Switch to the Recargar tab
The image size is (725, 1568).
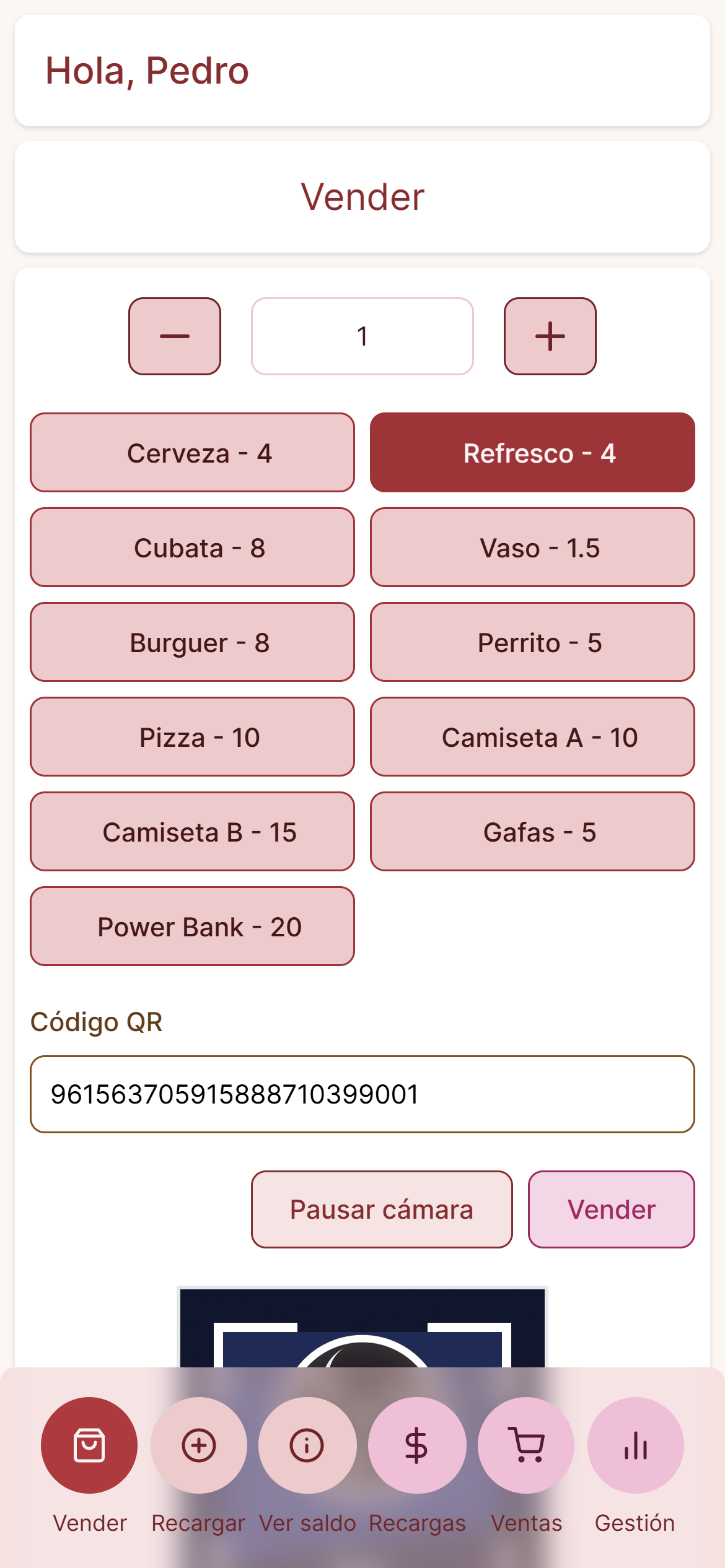tap(198, 1465)
